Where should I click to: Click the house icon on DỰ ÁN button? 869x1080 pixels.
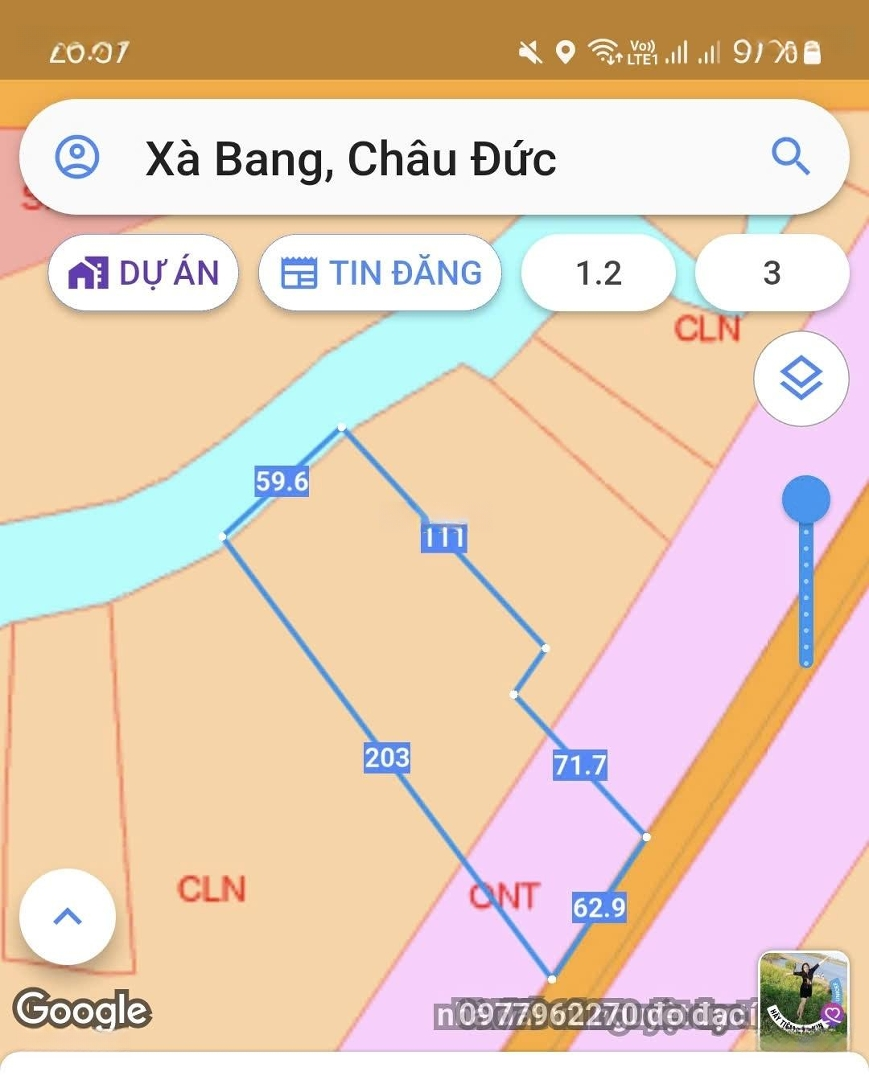coord(89,271)
